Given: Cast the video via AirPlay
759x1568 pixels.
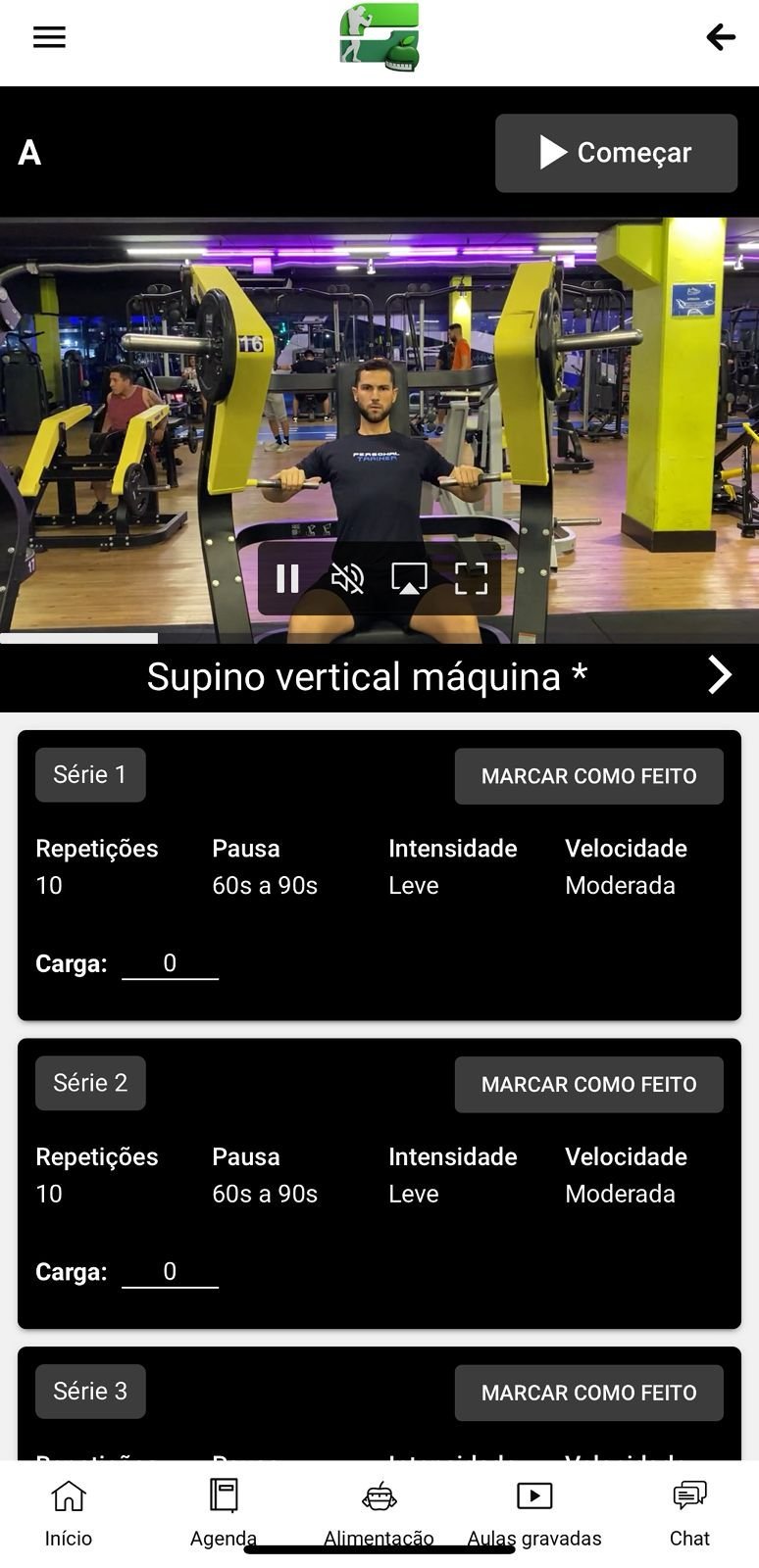Looking at the screenshot, I should 409,578.
